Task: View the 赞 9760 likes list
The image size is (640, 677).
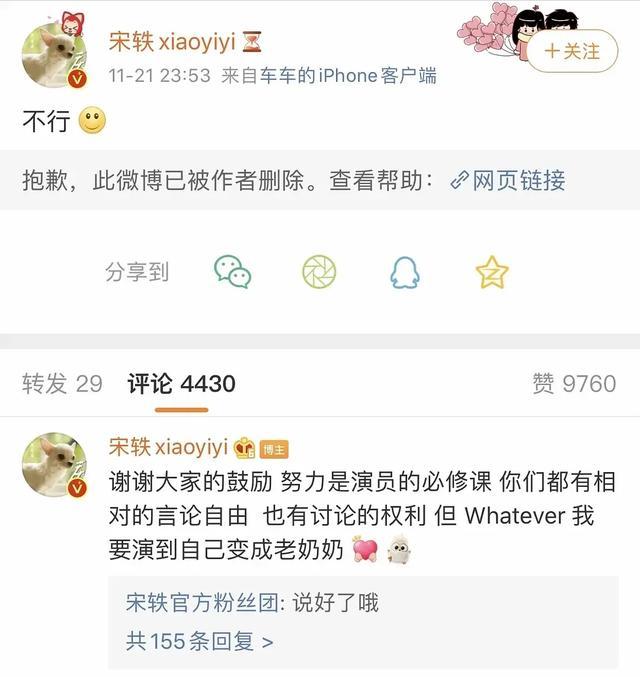Action: (x=574, y=383)
